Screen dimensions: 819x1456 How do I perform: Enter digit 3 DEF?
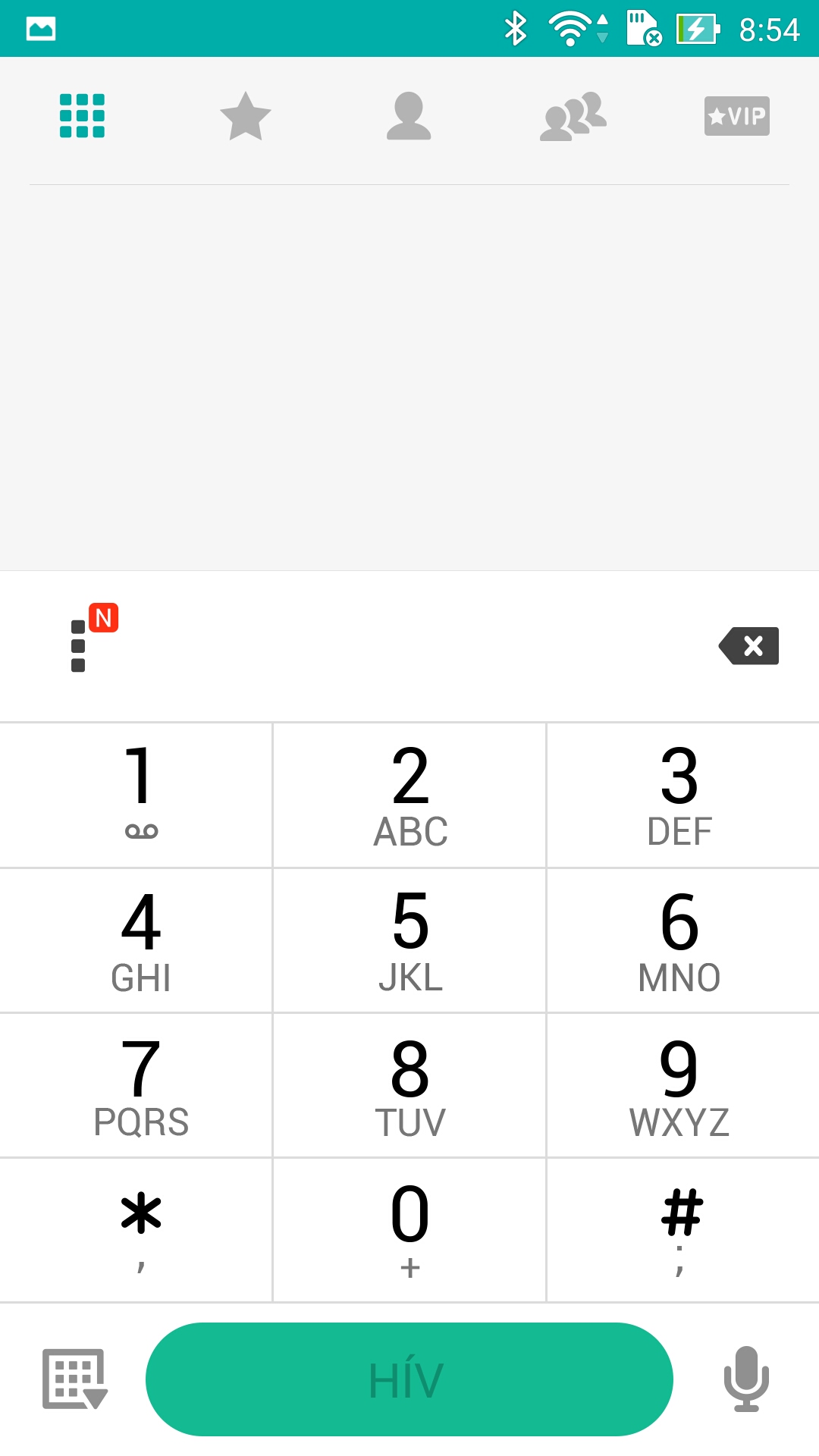(x=682, y=794)
